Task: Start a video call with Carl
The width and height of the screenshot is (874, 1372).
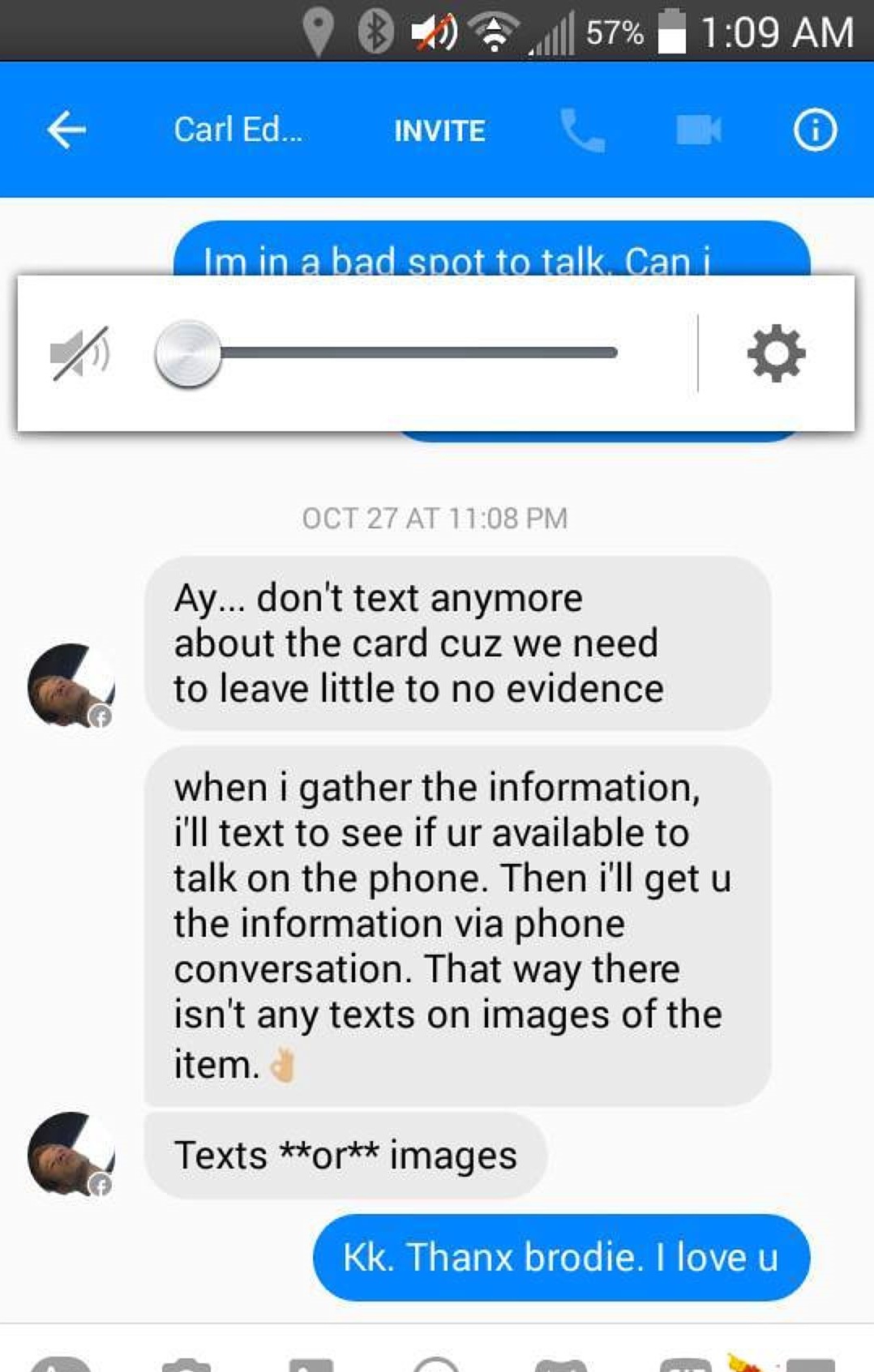Action: pyautogui.click(x=698, y=130)
